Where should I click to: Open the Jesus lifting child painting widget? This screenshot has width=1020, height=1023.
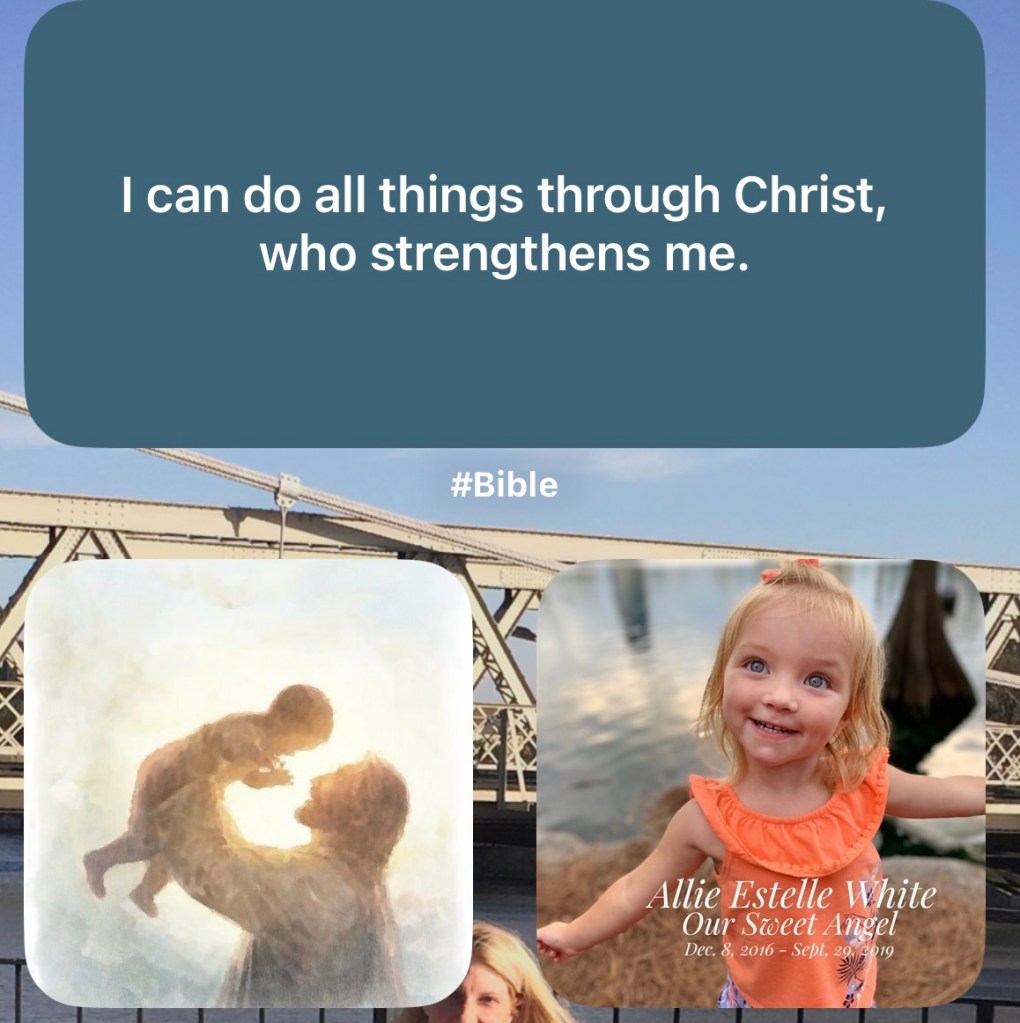tap(248, 782)
